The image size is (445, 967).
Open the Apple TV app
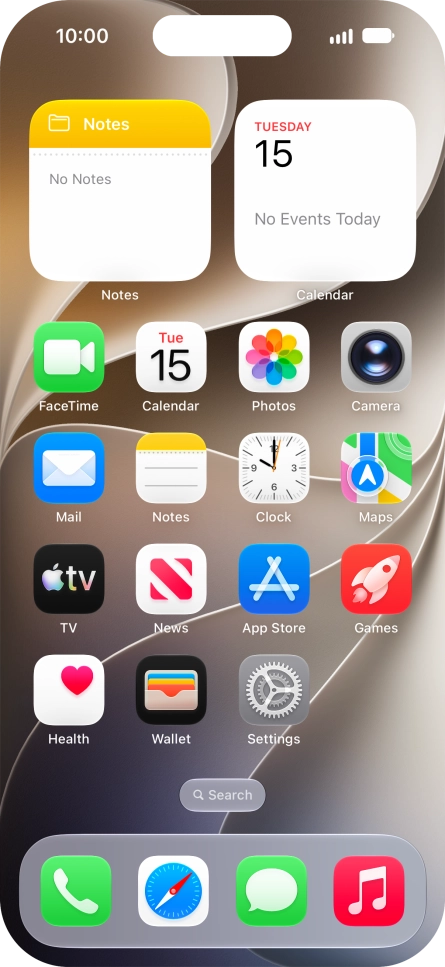68,579
